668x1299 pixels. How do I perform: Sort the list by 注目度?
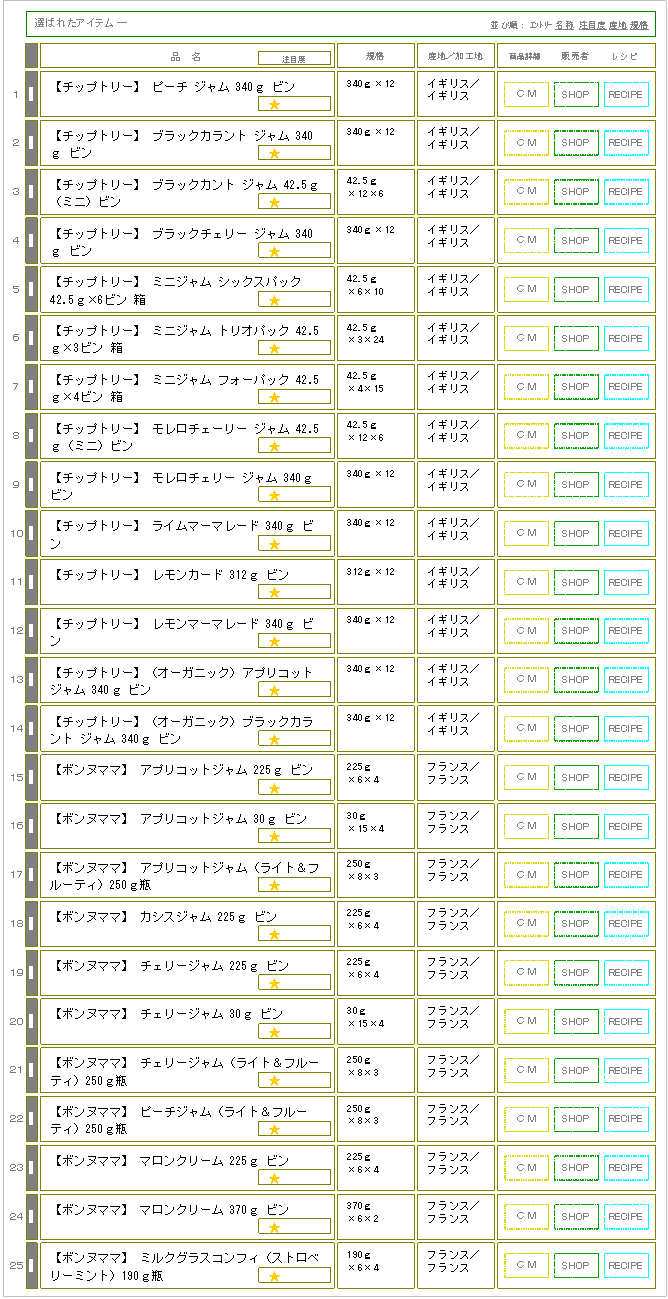coord(592,24)
